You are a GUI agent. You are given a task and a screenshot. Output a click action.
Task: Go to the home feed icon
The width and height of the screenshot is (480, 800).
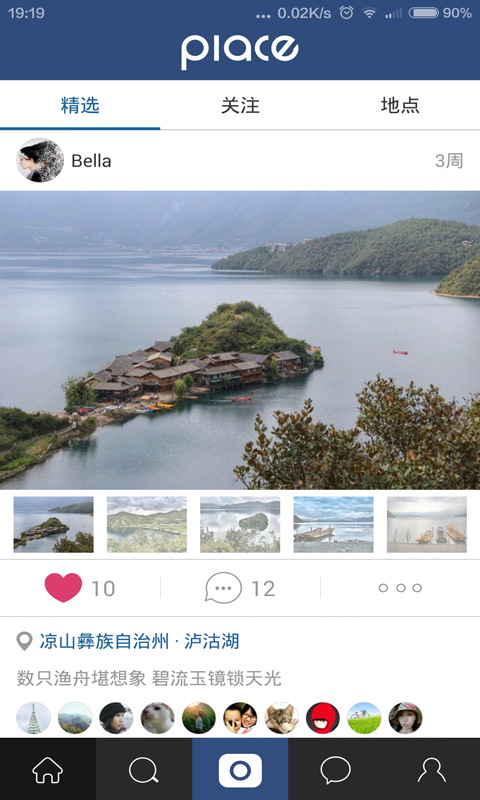pos(48,770)
